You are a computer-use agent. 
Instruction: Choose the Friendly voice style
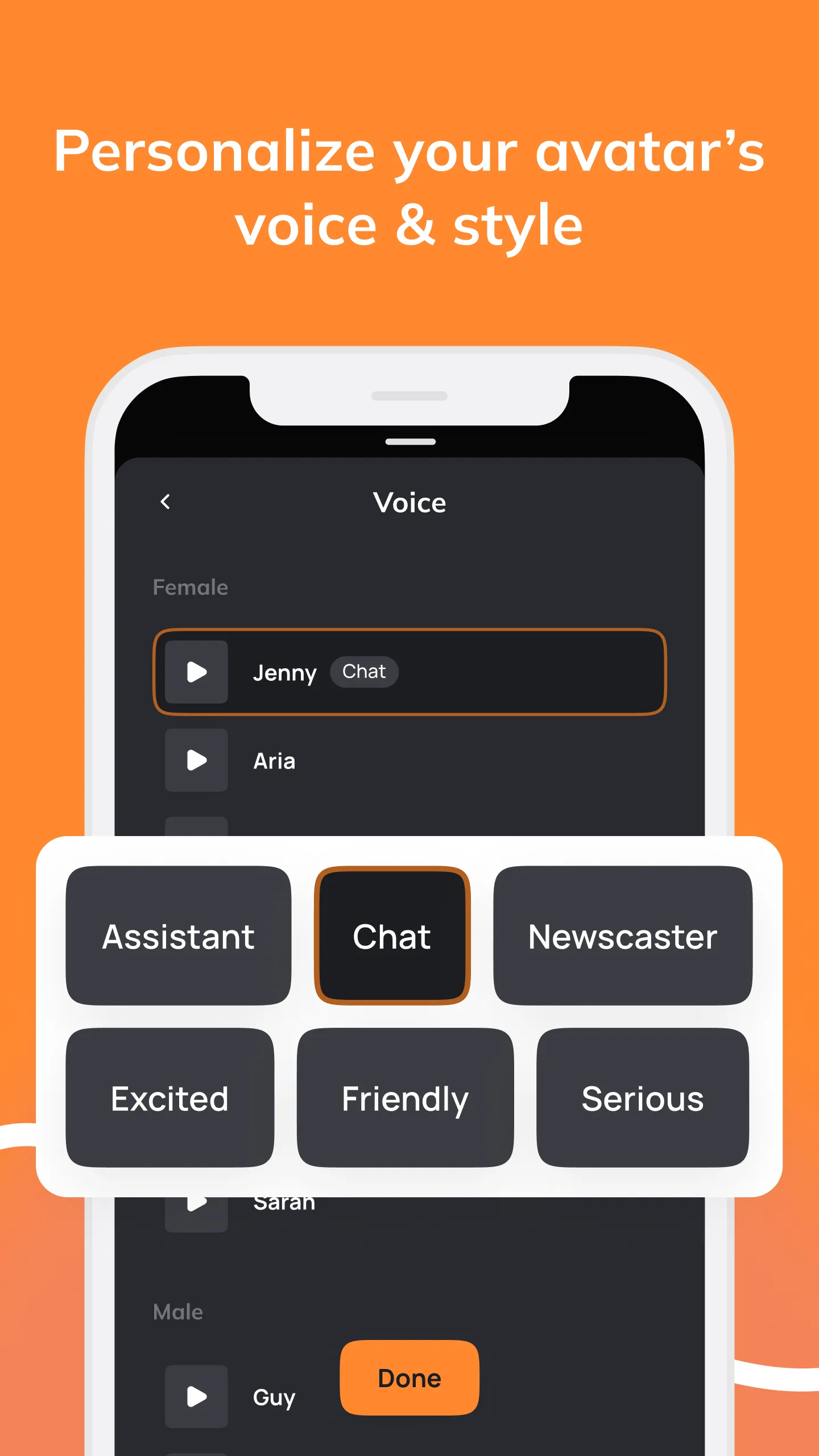405,1099
